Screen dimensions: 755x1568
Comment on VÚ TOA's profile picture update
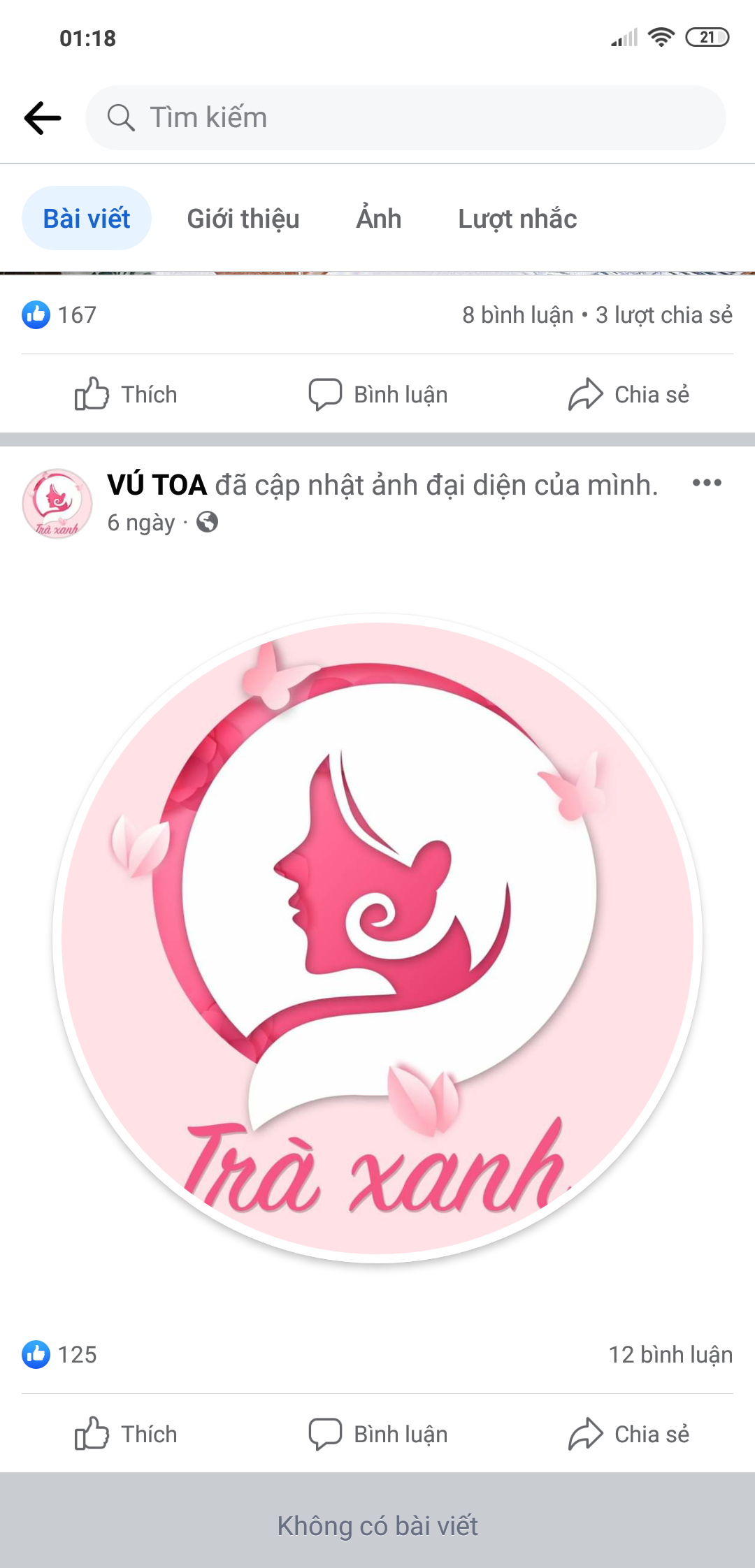tap(378, 1434)
